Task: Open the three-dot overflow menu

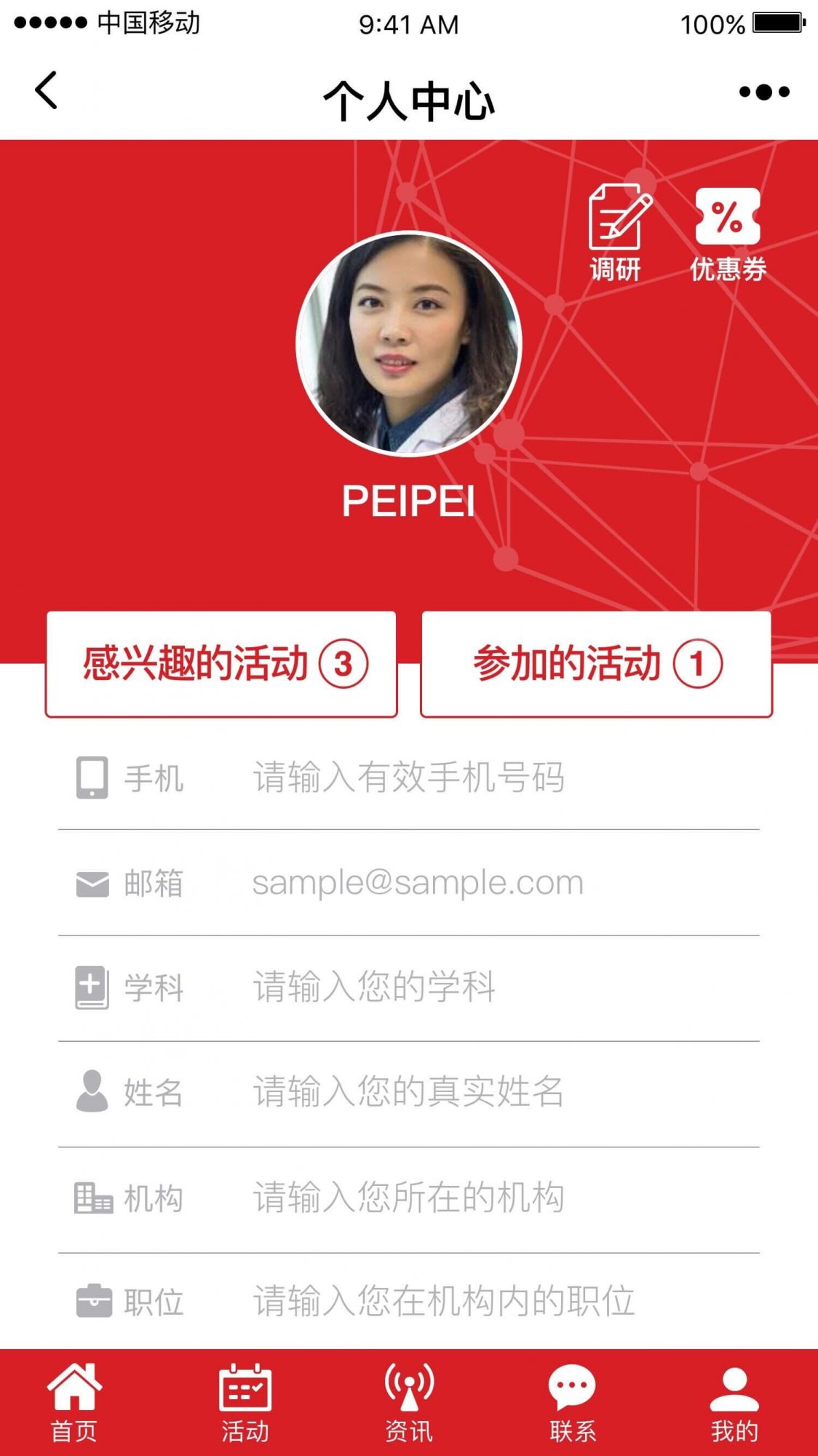Action: (763, 92)
